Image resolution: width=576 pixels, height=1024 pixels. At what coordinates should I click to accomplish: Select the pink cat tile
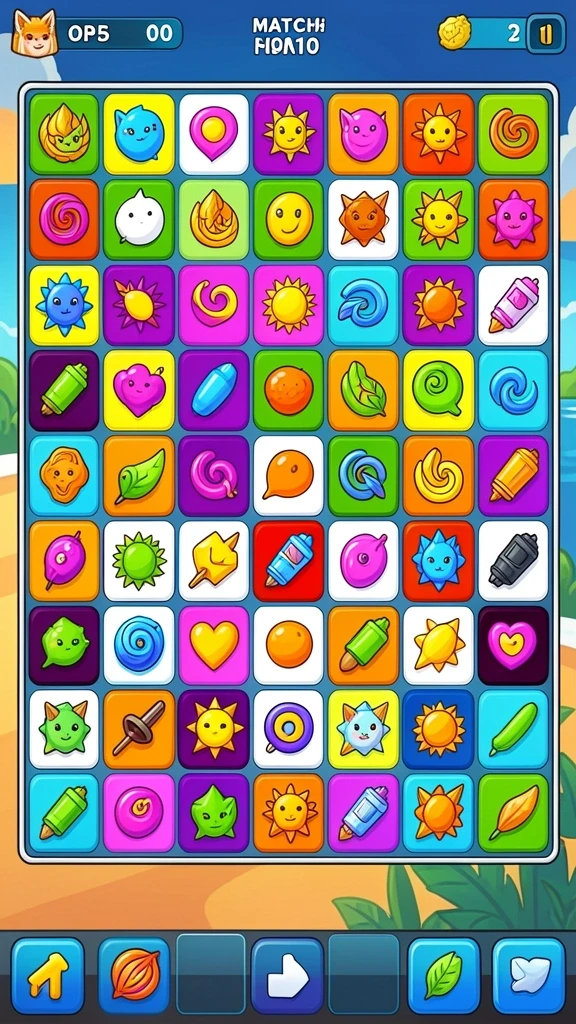click(363, 134)
